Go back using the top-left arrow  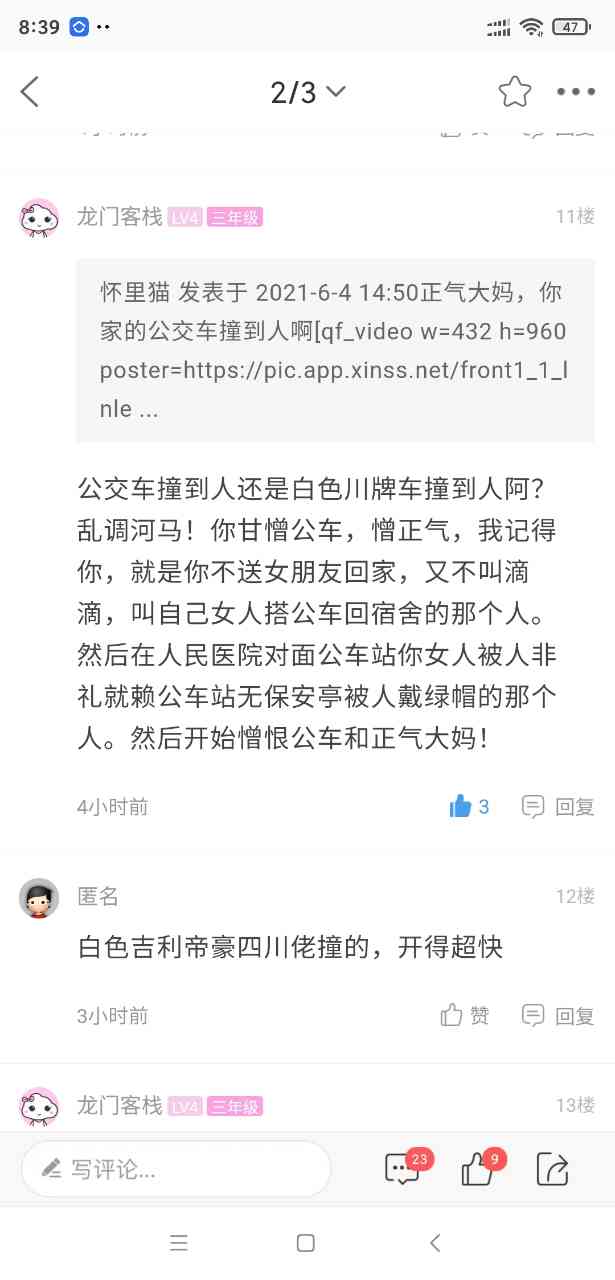click(x=30, y=92)
